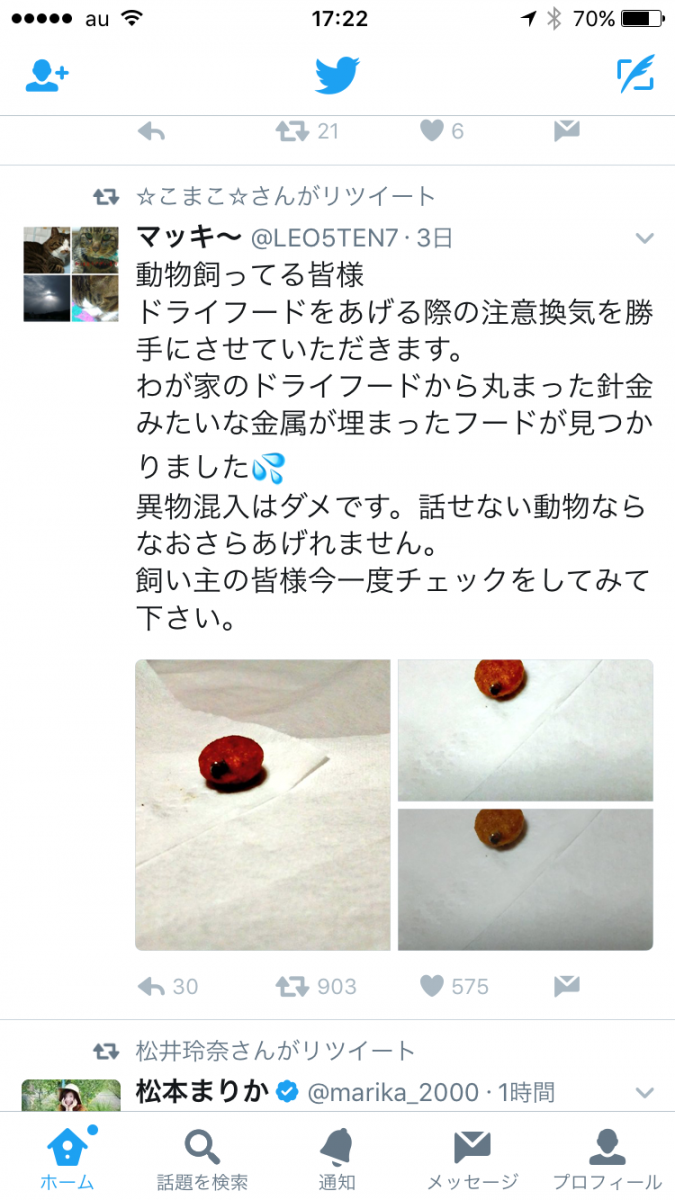Like マッキー's tweet
This screenshot has height=1200, width=675.
432,986
